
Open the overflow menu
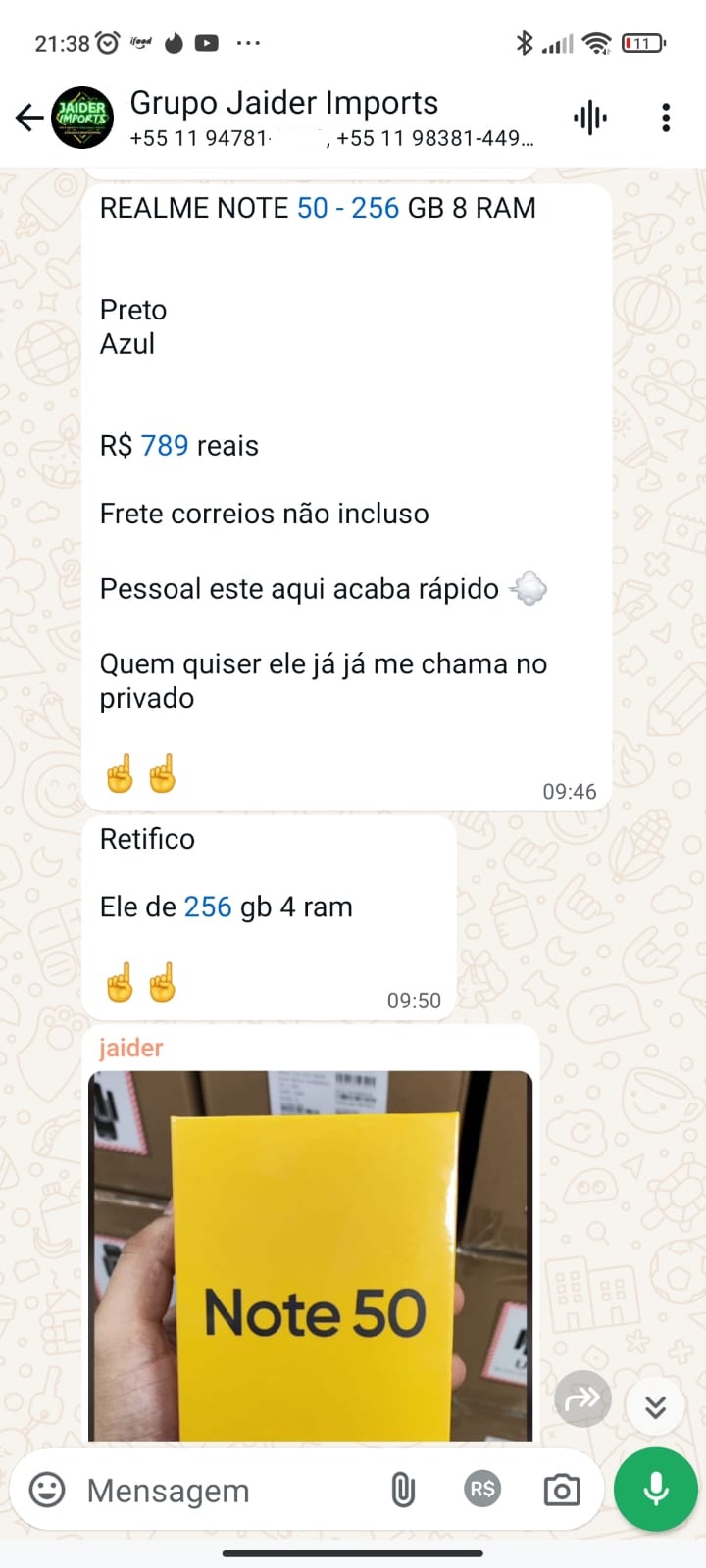click(x=666, y=119)
